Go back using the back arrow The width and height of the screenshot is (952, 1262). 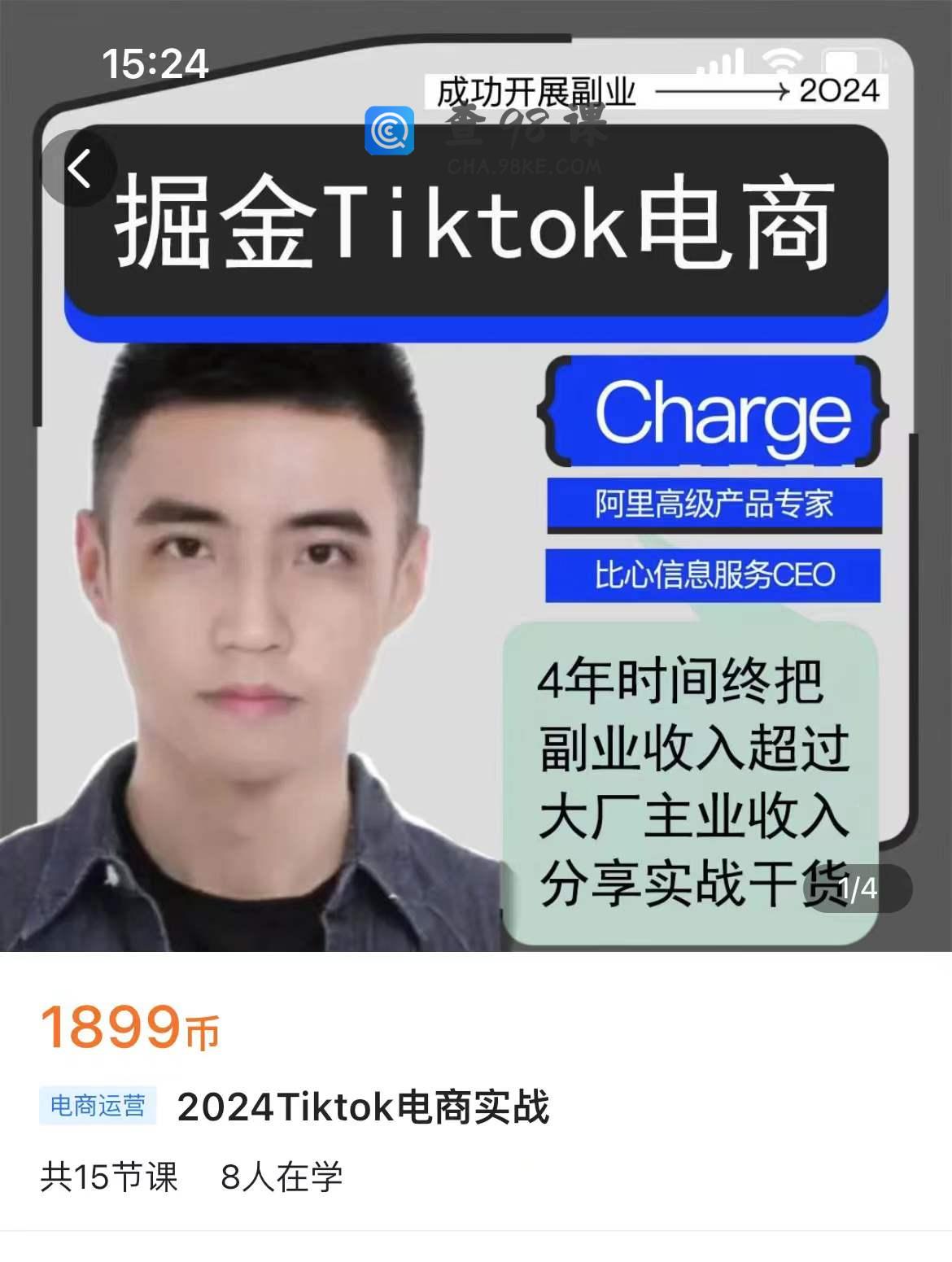pyautogui.click(x=79, y=169)
